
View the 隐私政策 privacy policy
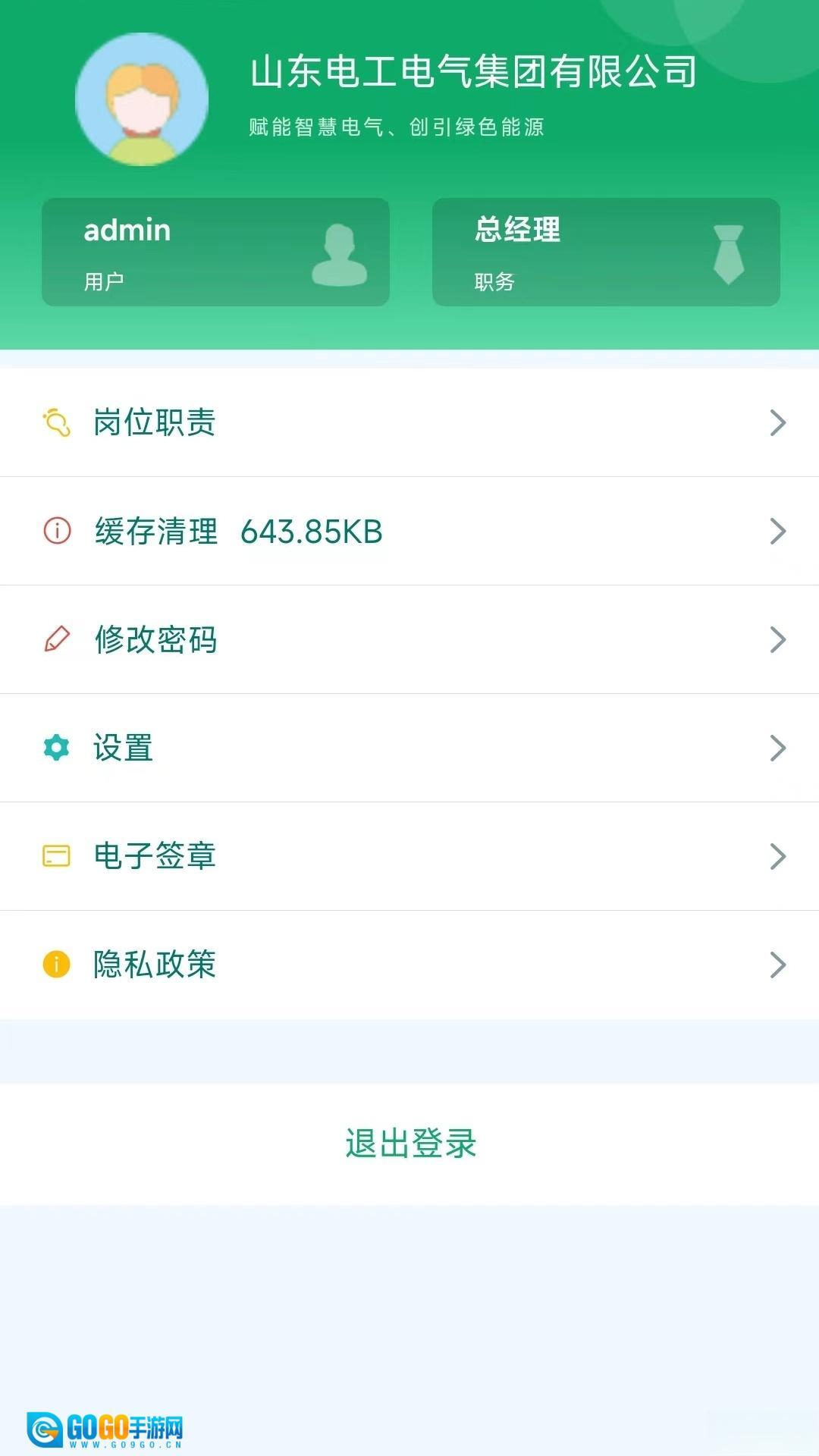tap(409, 965)
